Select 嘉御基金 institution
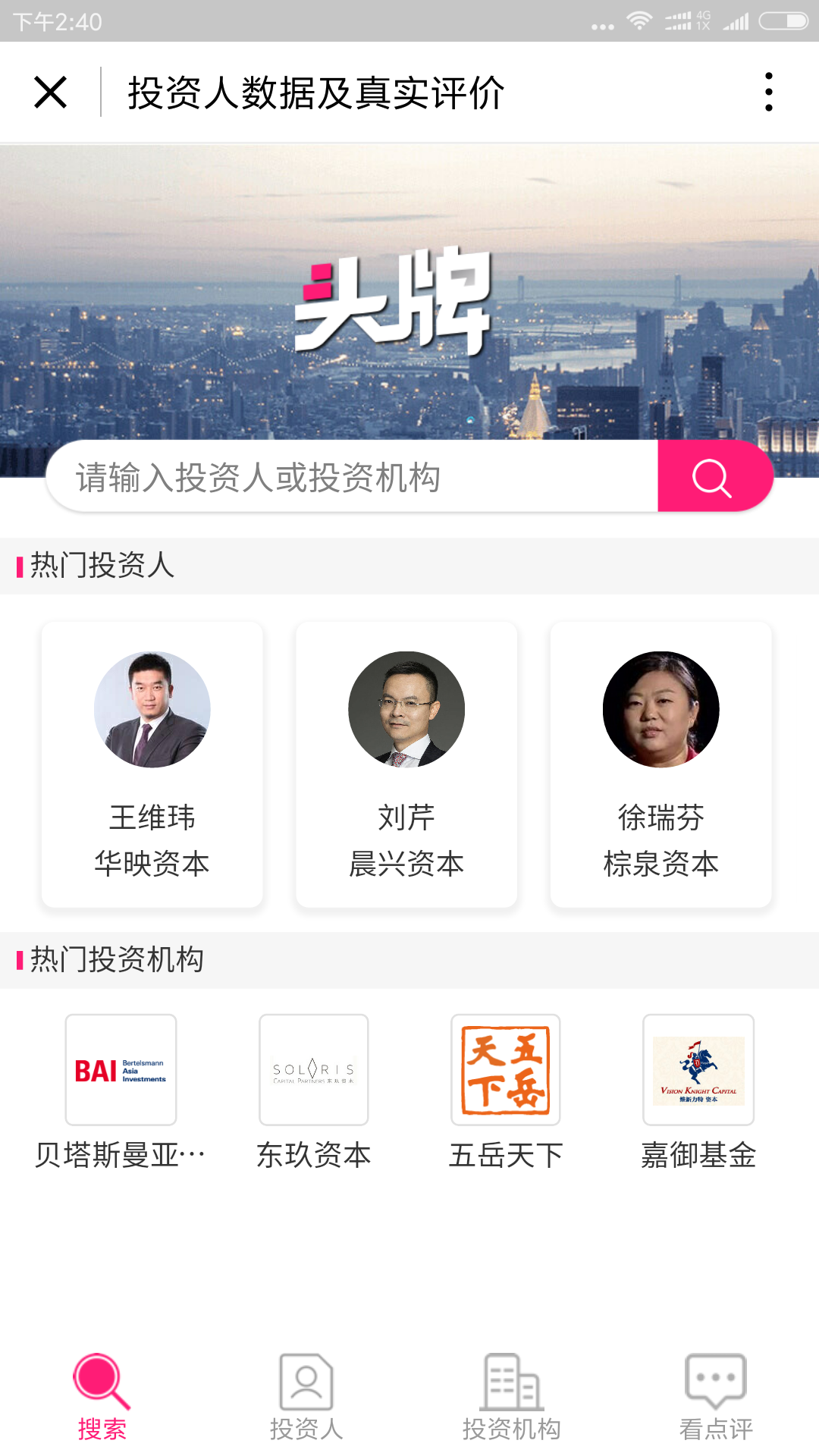819x1456 pixels. click(698, 1092)
